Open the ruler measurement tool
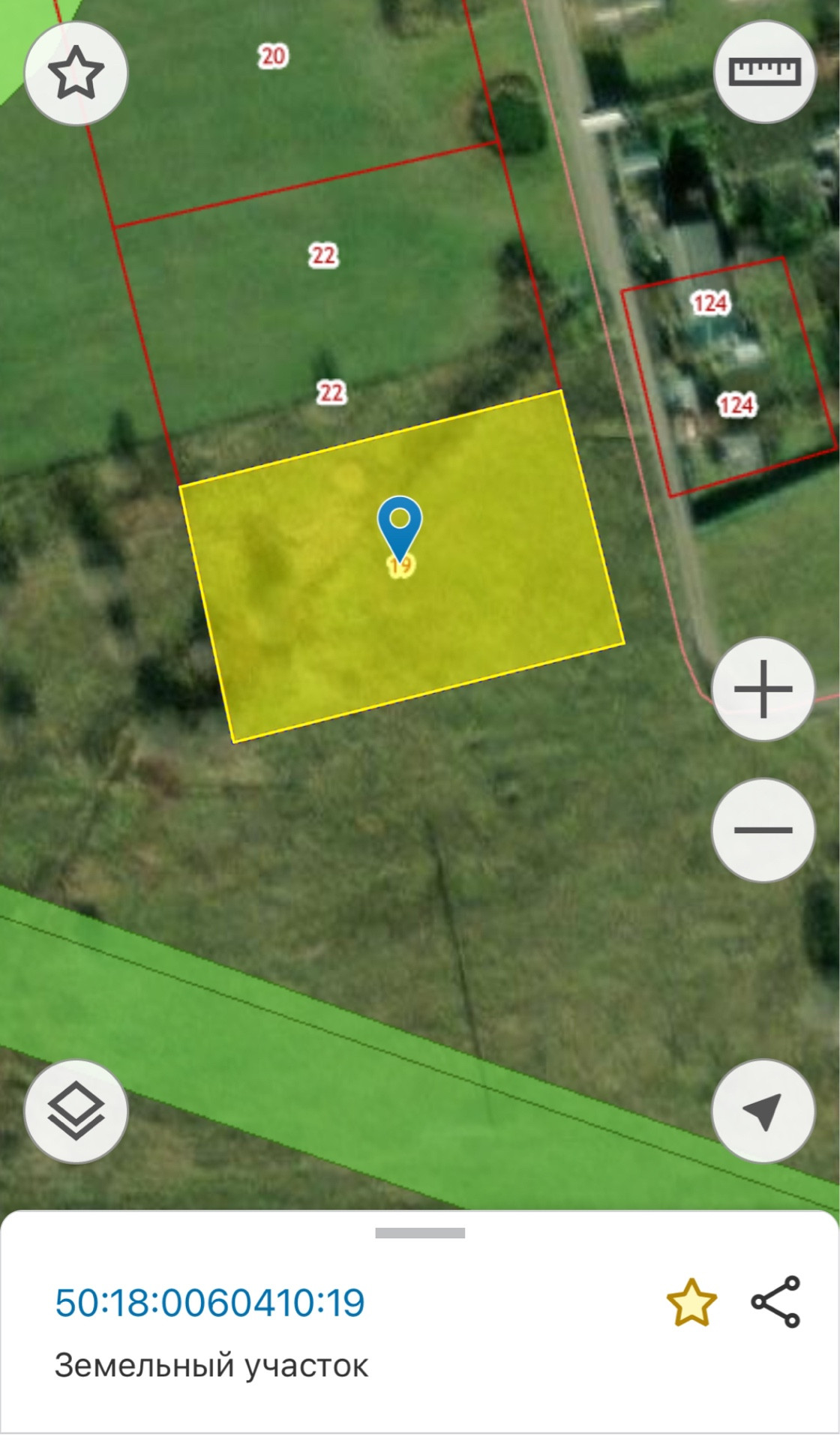Image resolution: width=840 pixels, height=1440 pixels. click(x=764, y=72)
